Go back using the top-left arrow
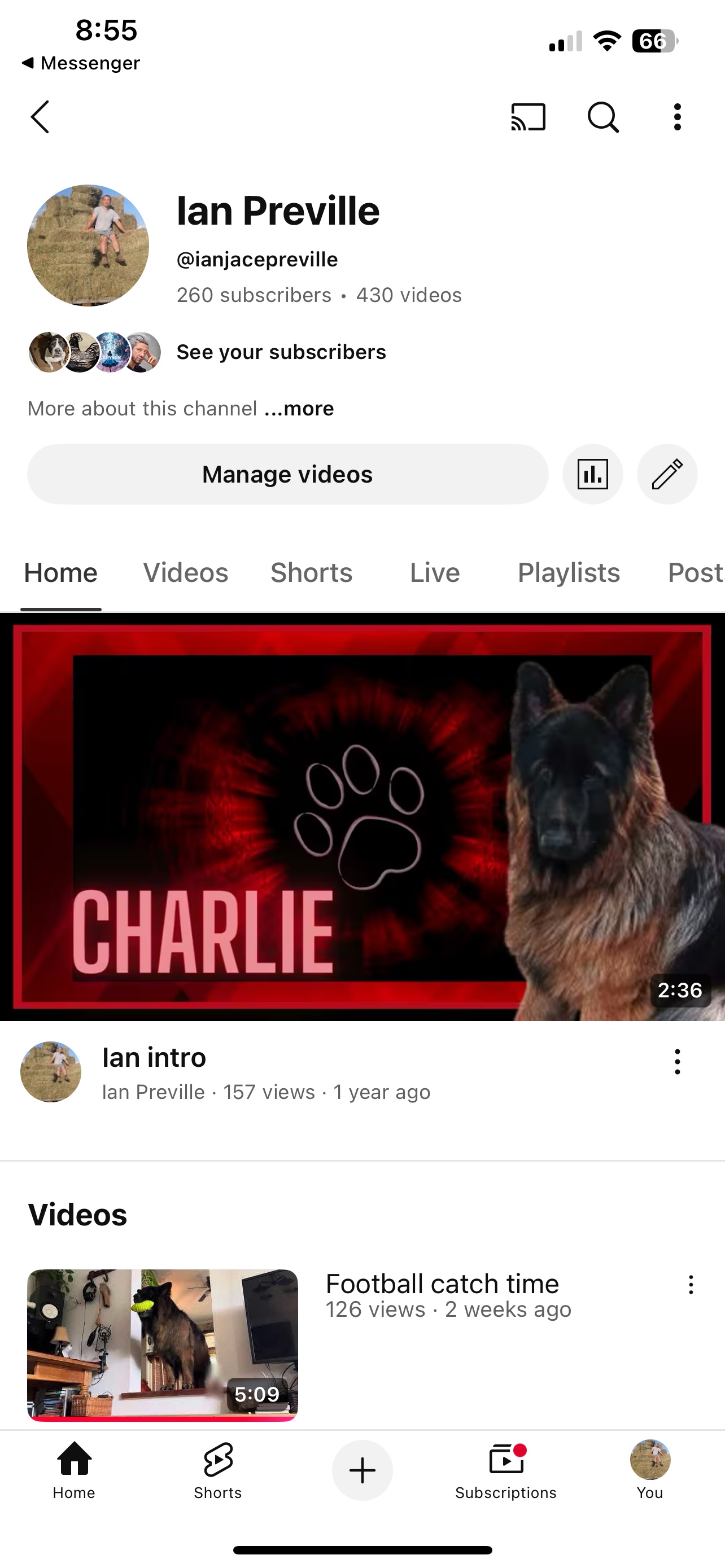This screenshot has width=725, height=1568. 40,117
